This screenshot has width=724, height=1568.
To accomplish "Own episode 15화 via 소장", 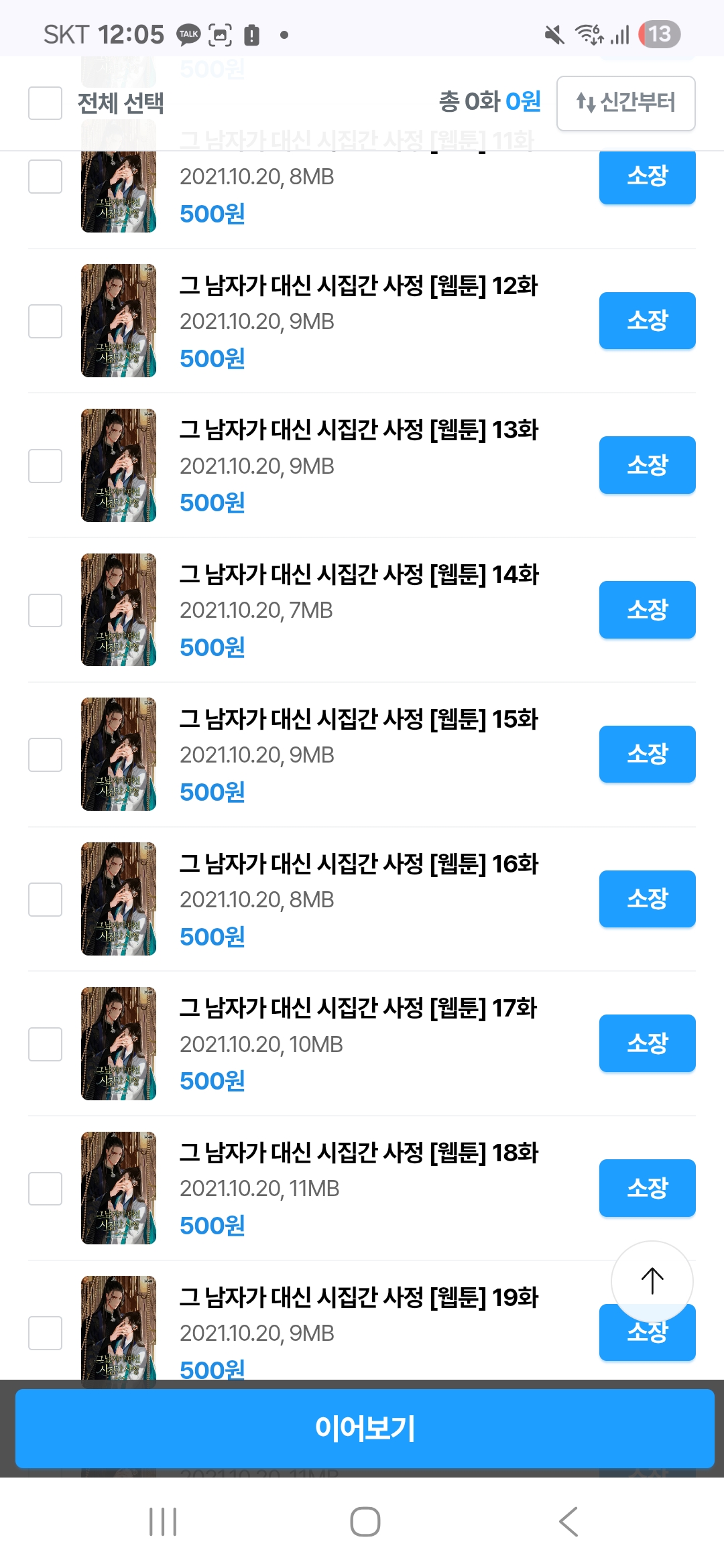I will (x=647, y=754).
